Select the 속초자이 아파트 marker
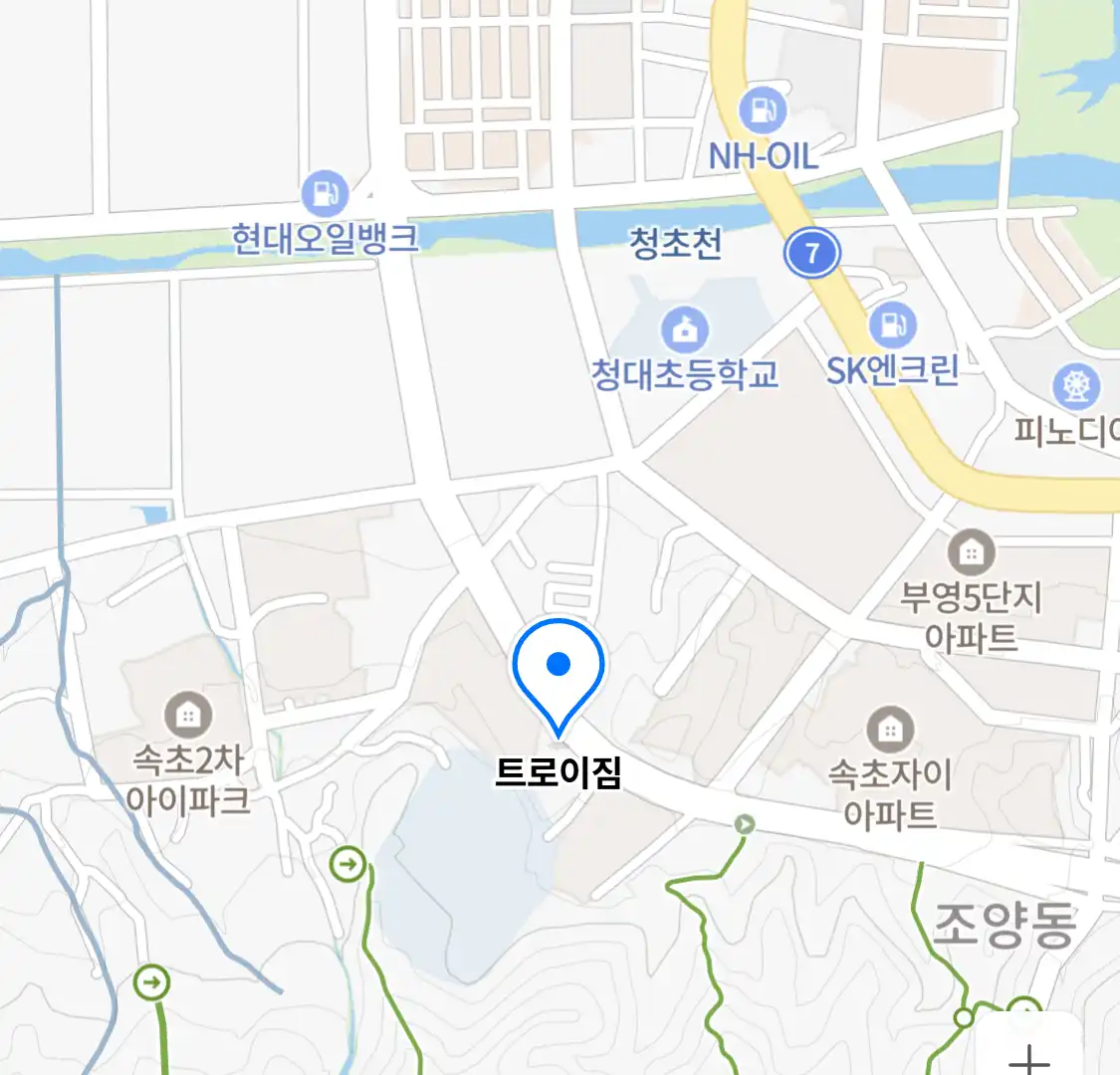 [x=890, y=730]
